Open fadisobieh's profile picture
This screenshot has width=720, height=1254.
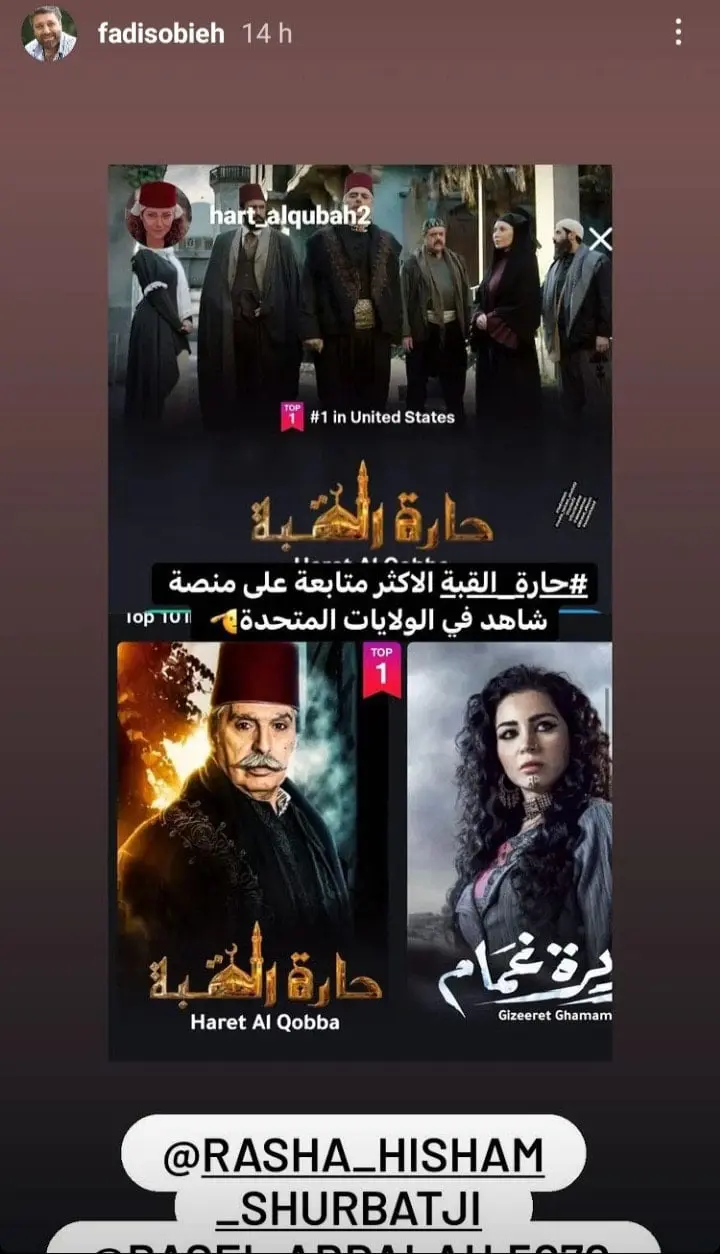[x=49, y=33]
